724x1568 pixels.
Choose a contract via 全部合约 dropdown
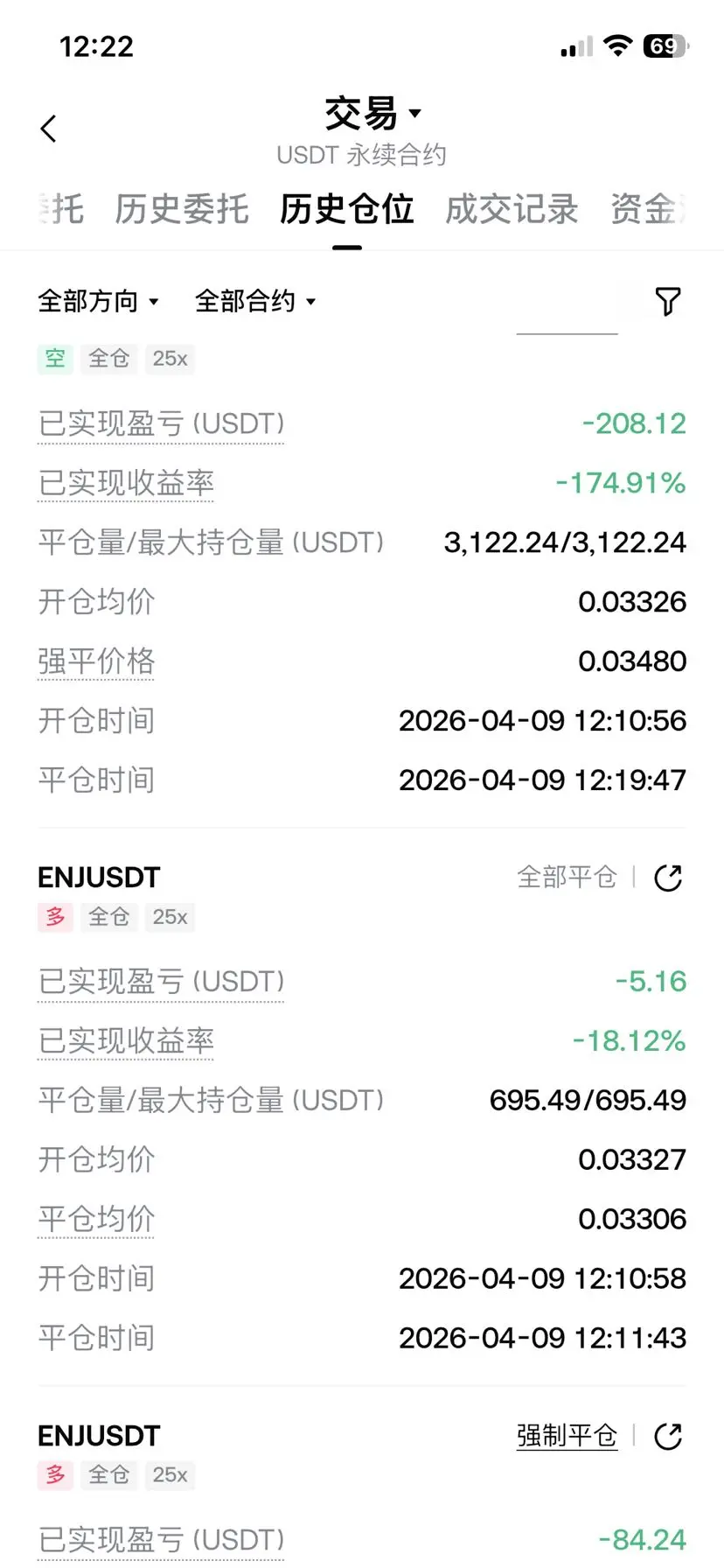click(x=254, y=302)
